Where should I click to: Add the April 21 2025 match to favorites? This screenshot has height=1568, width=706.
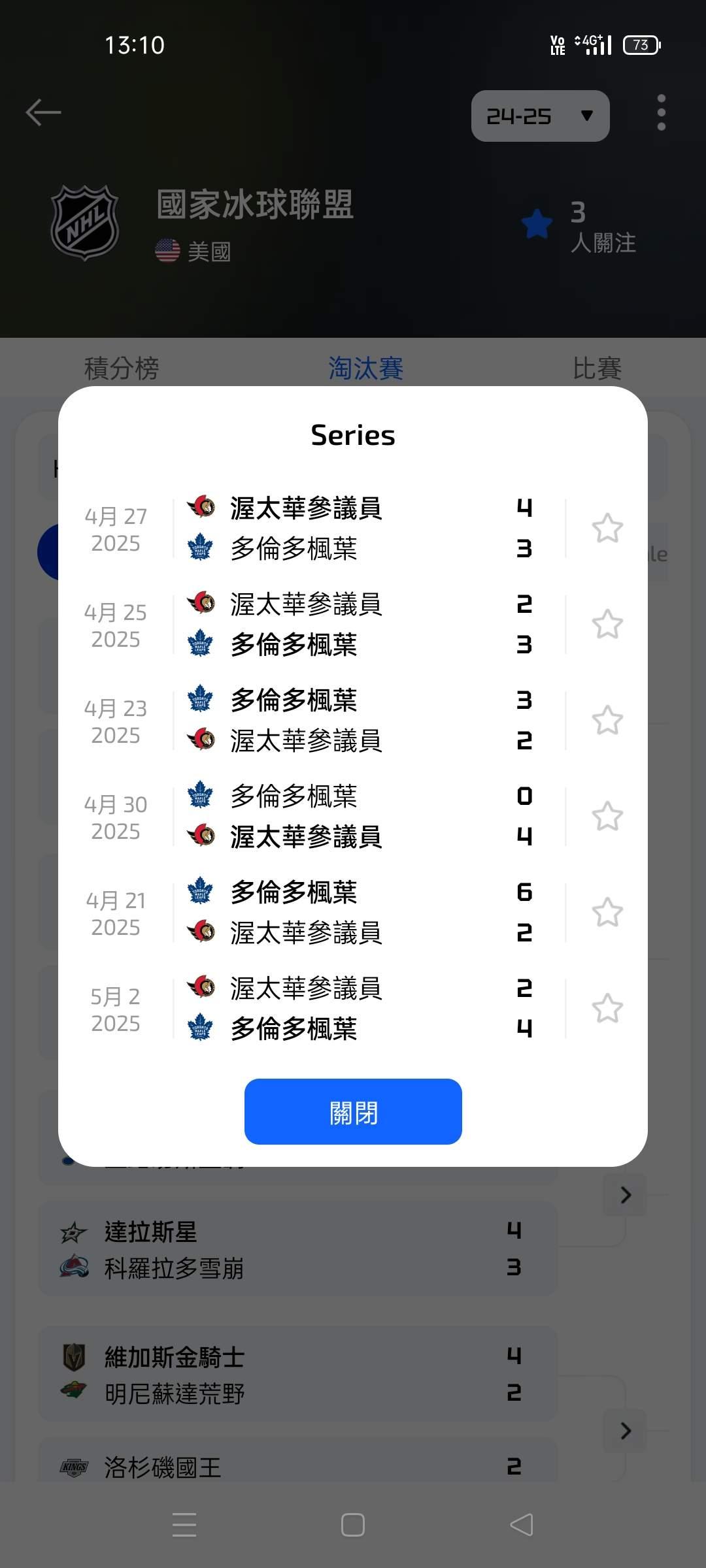tap(607, 913)
